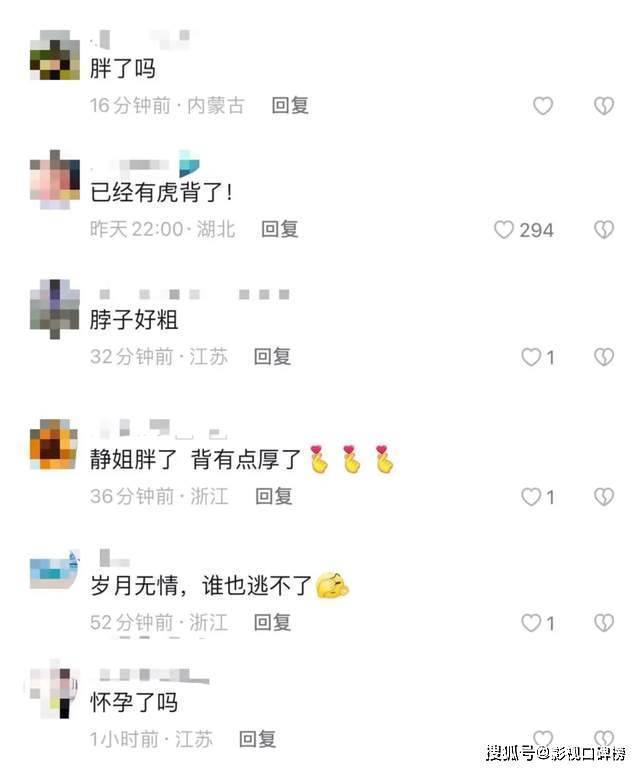640x770 pixels.
Task: Reply to the comment "脖子好粗"
Action: point(271,356)
